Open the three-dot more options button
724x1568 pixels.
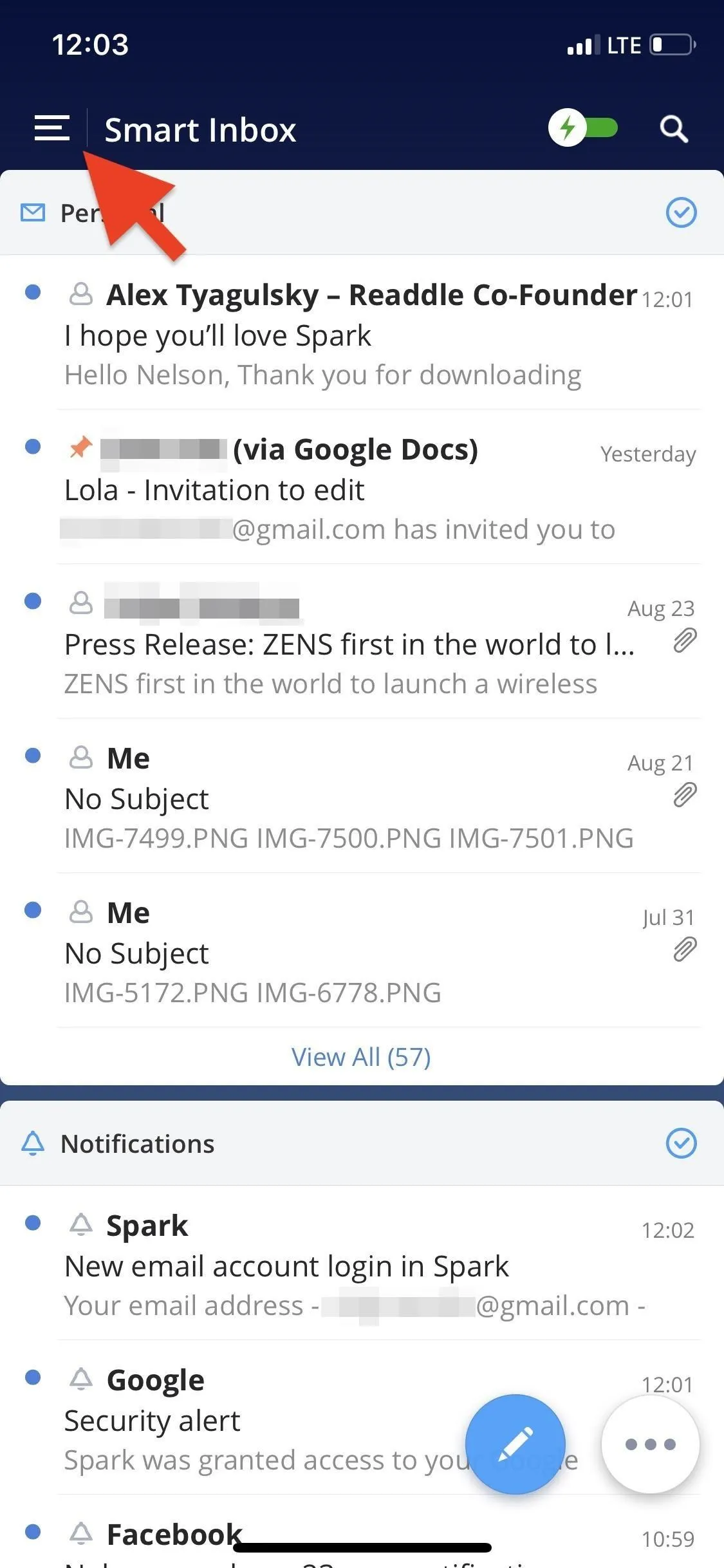click(651, 1444)
